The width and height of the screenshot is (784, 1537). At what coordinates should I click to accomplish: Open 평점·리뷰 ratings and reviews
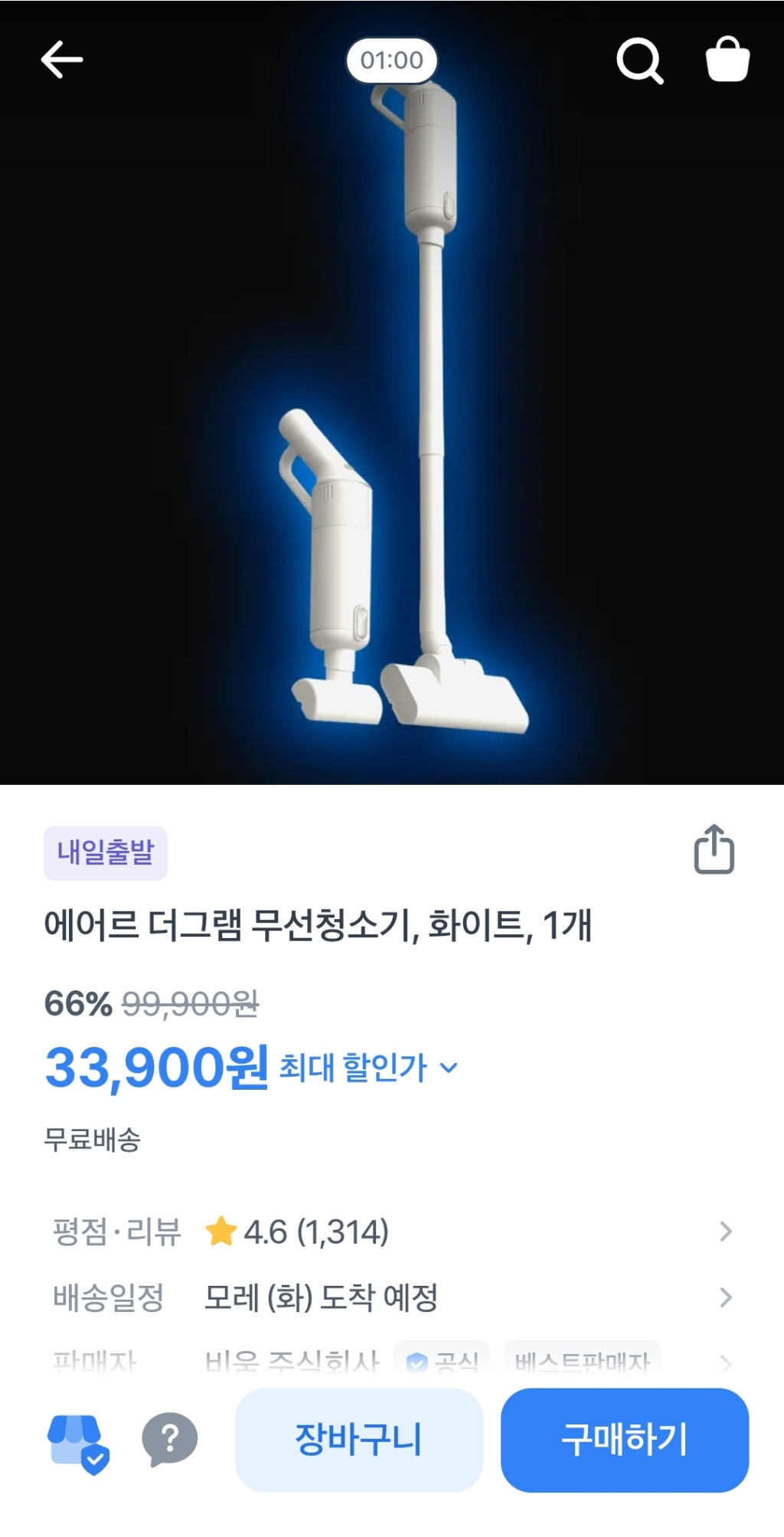click(390, 1231)
